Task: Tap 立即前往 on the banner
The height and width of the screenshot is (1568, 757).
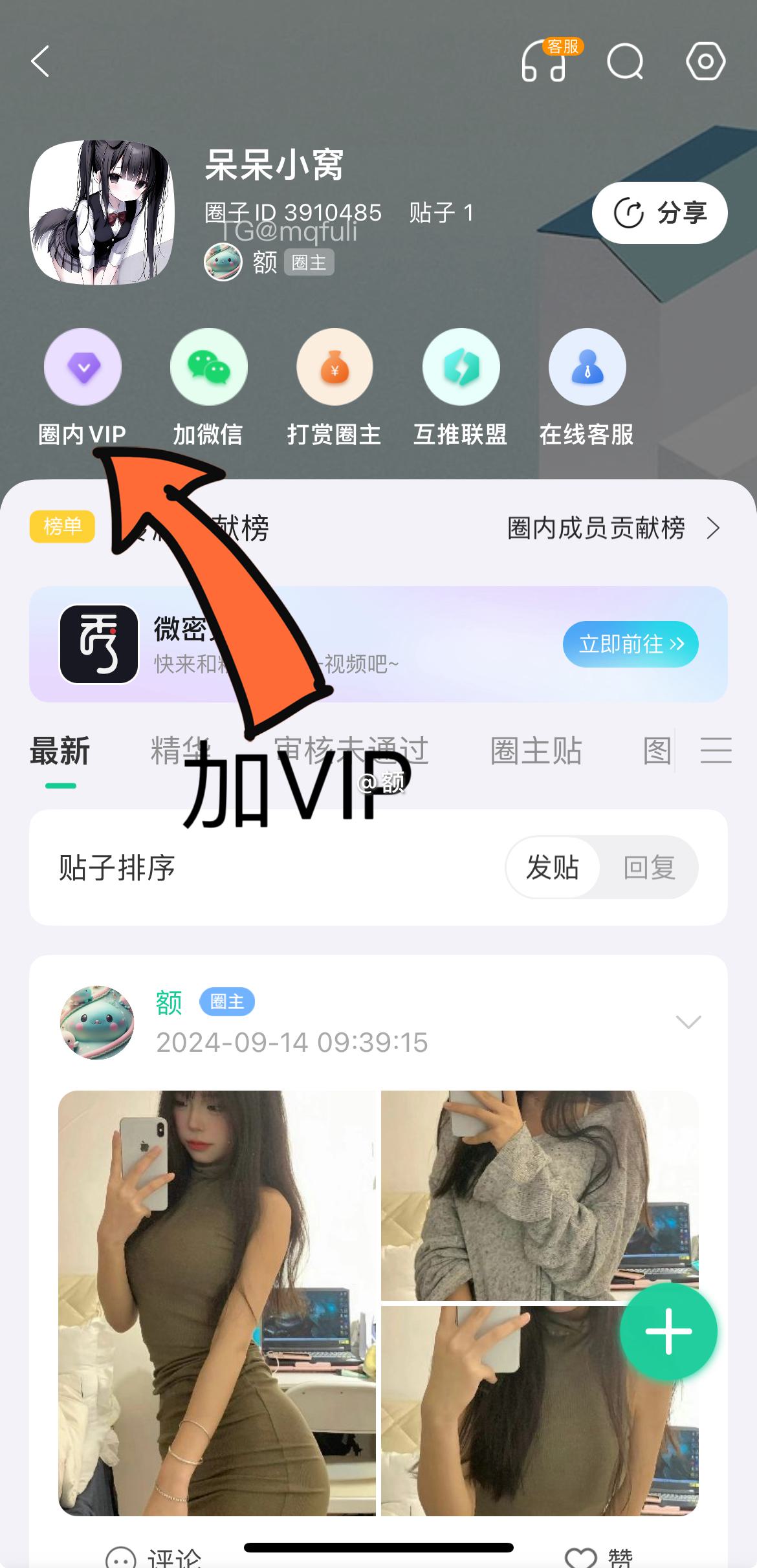Action: (630, 644)
